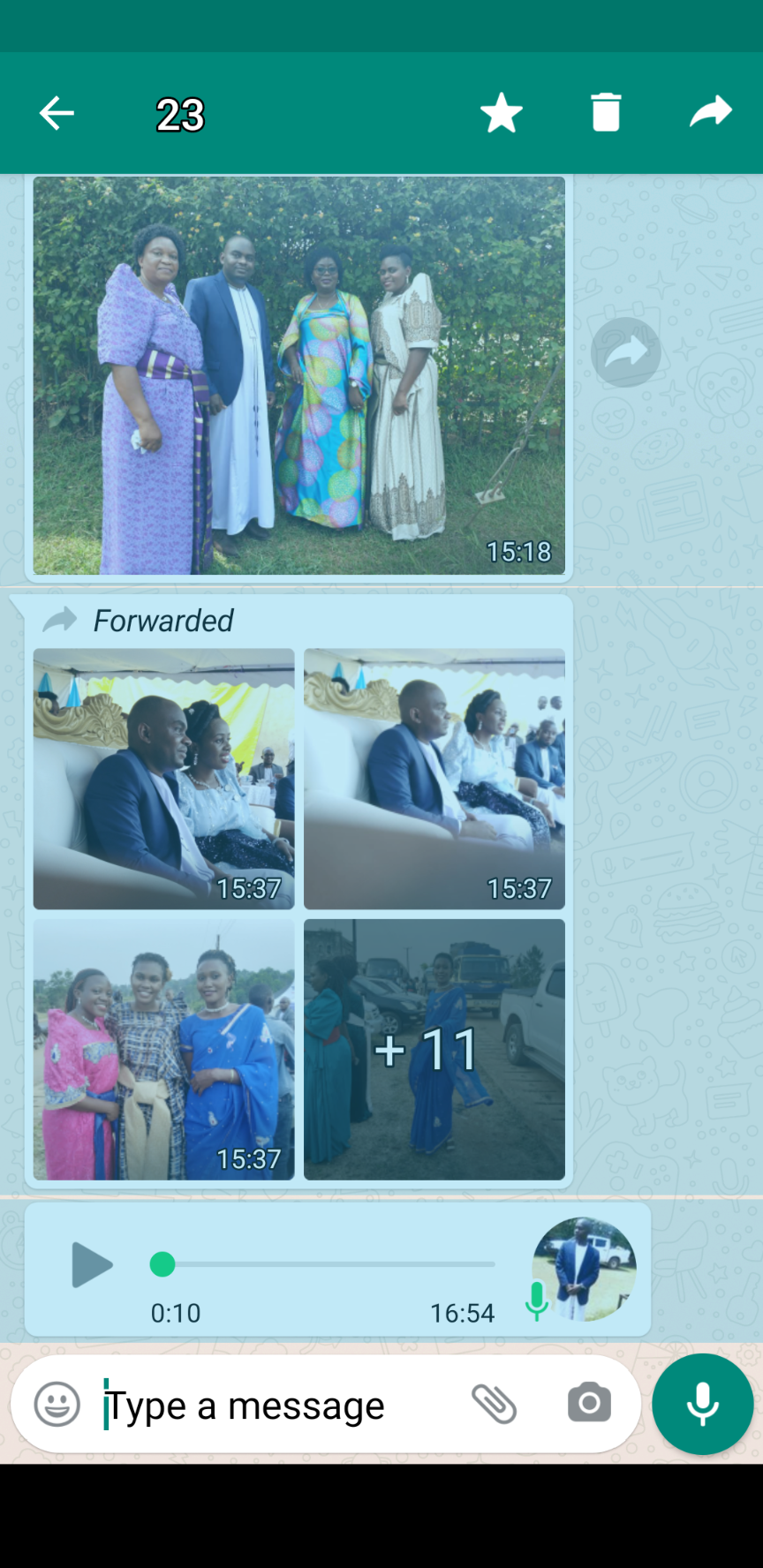Viewport: 763px width, 1568px height.
Task: Open the group photo sent at 15:18
Action: tap(298, 375)
